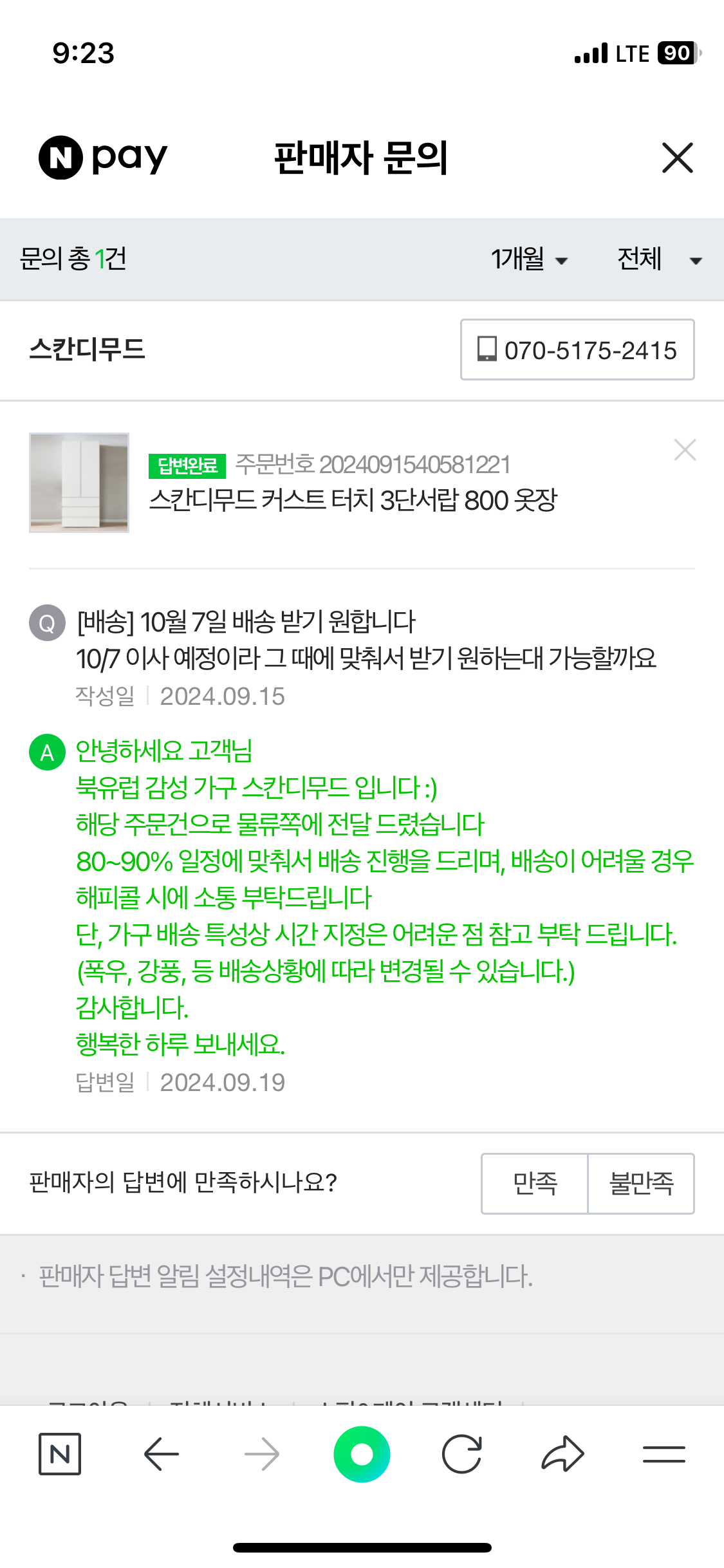Viewport: 724px width, 1568px height.
Task: Delete the inquiry with its X icon
Action: (x=685, y=450)
